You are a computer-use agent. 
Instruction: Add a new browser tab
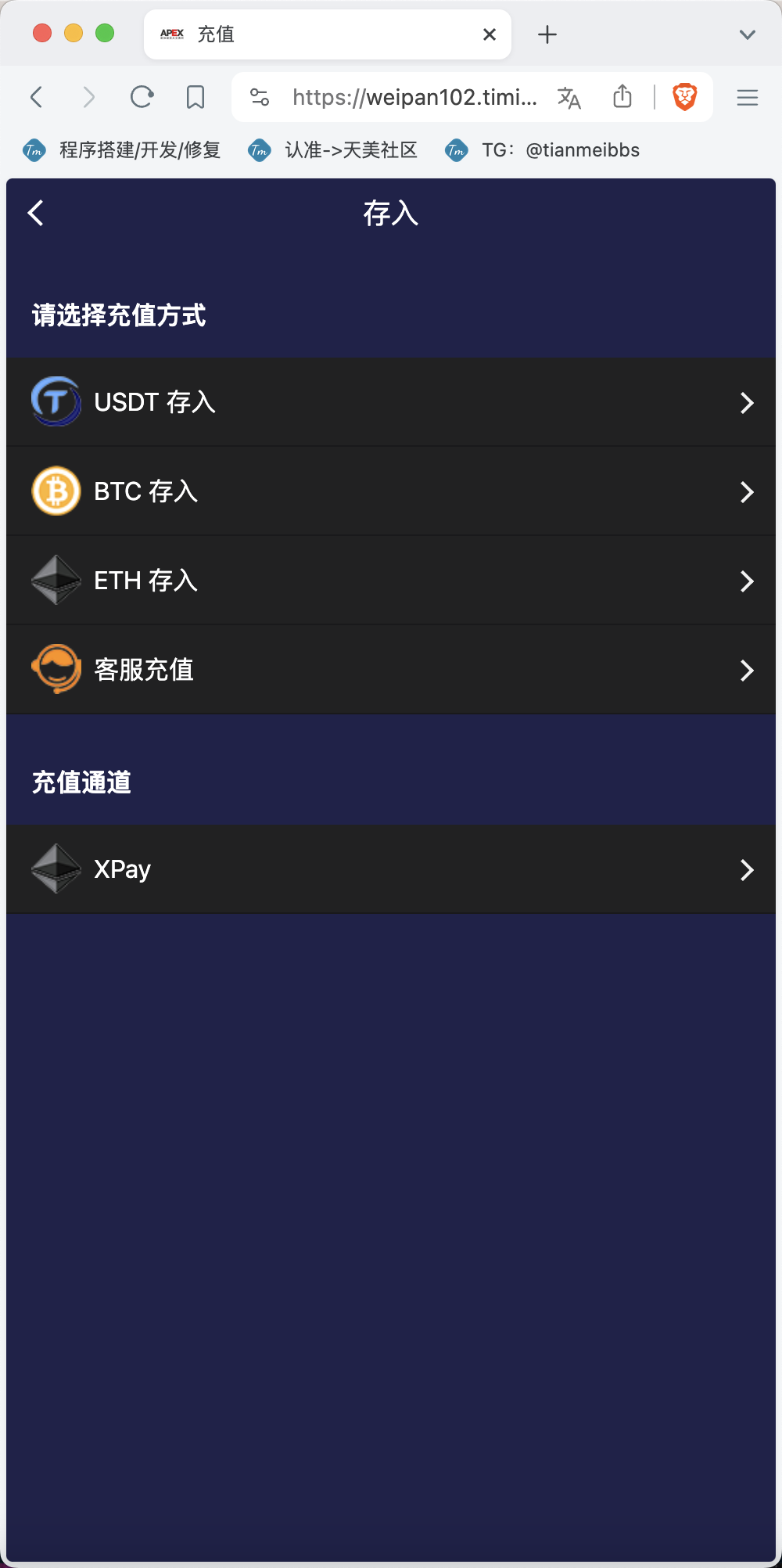click(x=547, y=34)
